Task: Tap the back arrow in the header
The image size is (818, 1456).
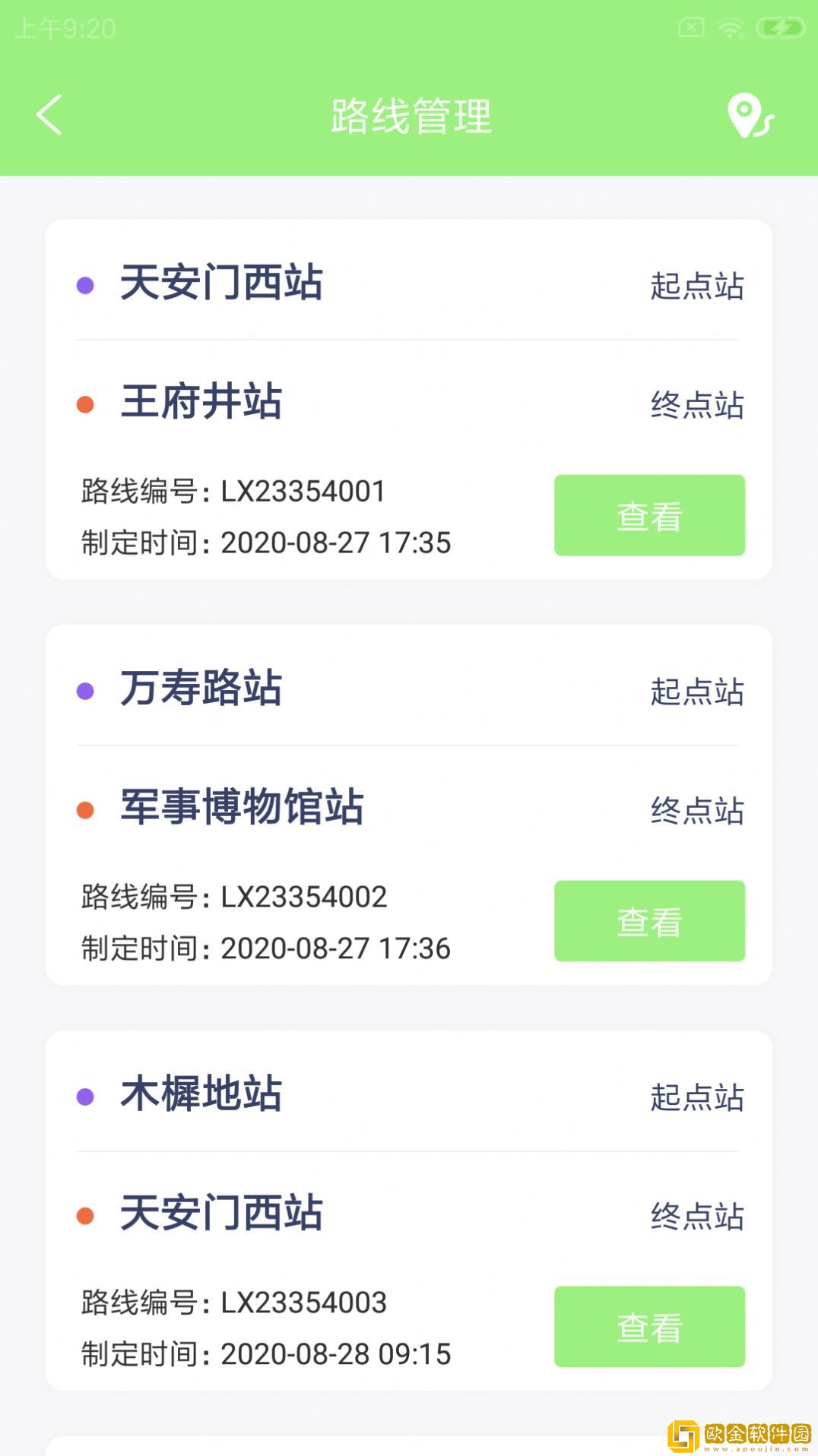Action: click(48, 116)
